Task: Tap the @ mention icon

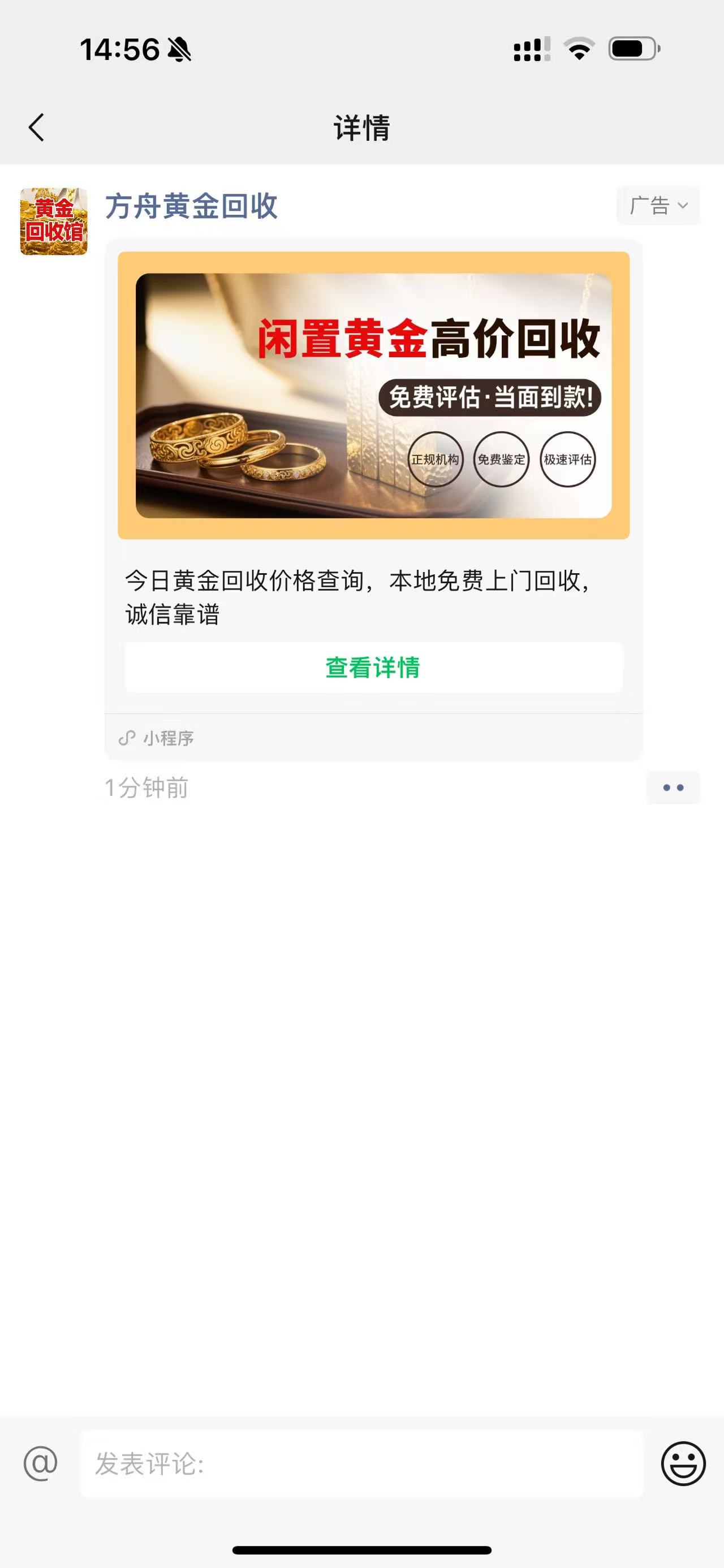Action: click(x=41, y=1463)
